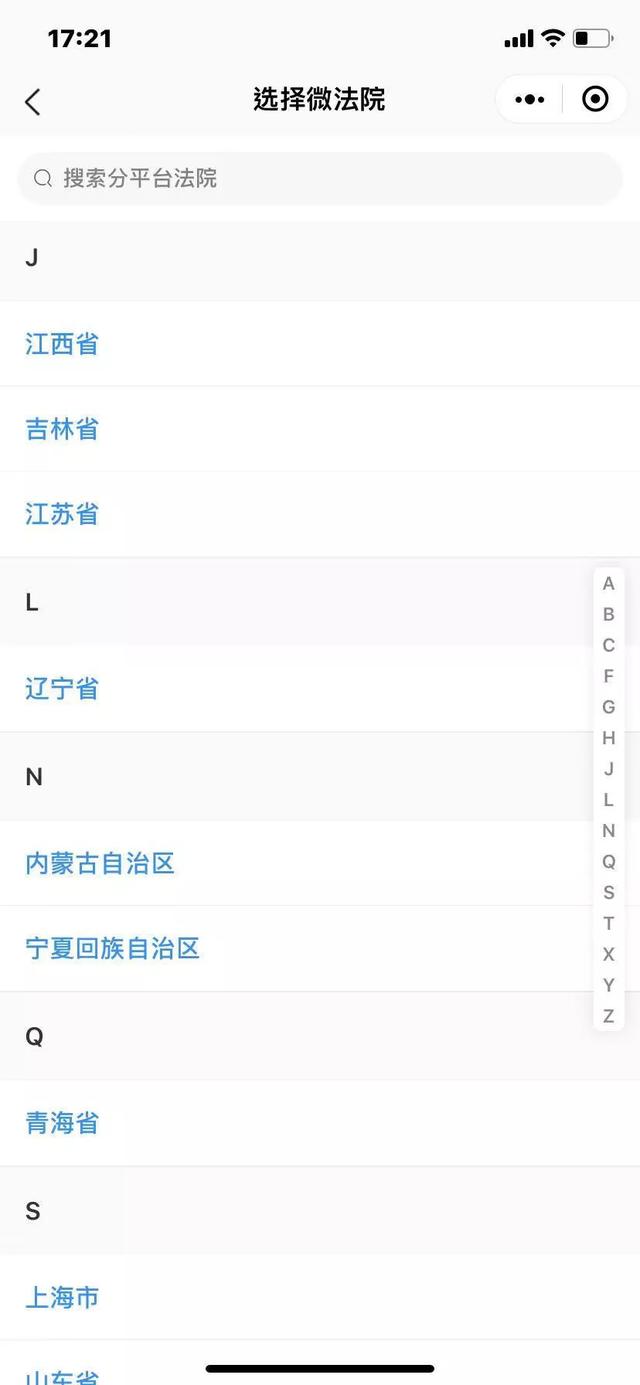Jump to letter H in the index
Image resolution: width=640 pixels, height=1385 pixels.
tap(608, 738)
